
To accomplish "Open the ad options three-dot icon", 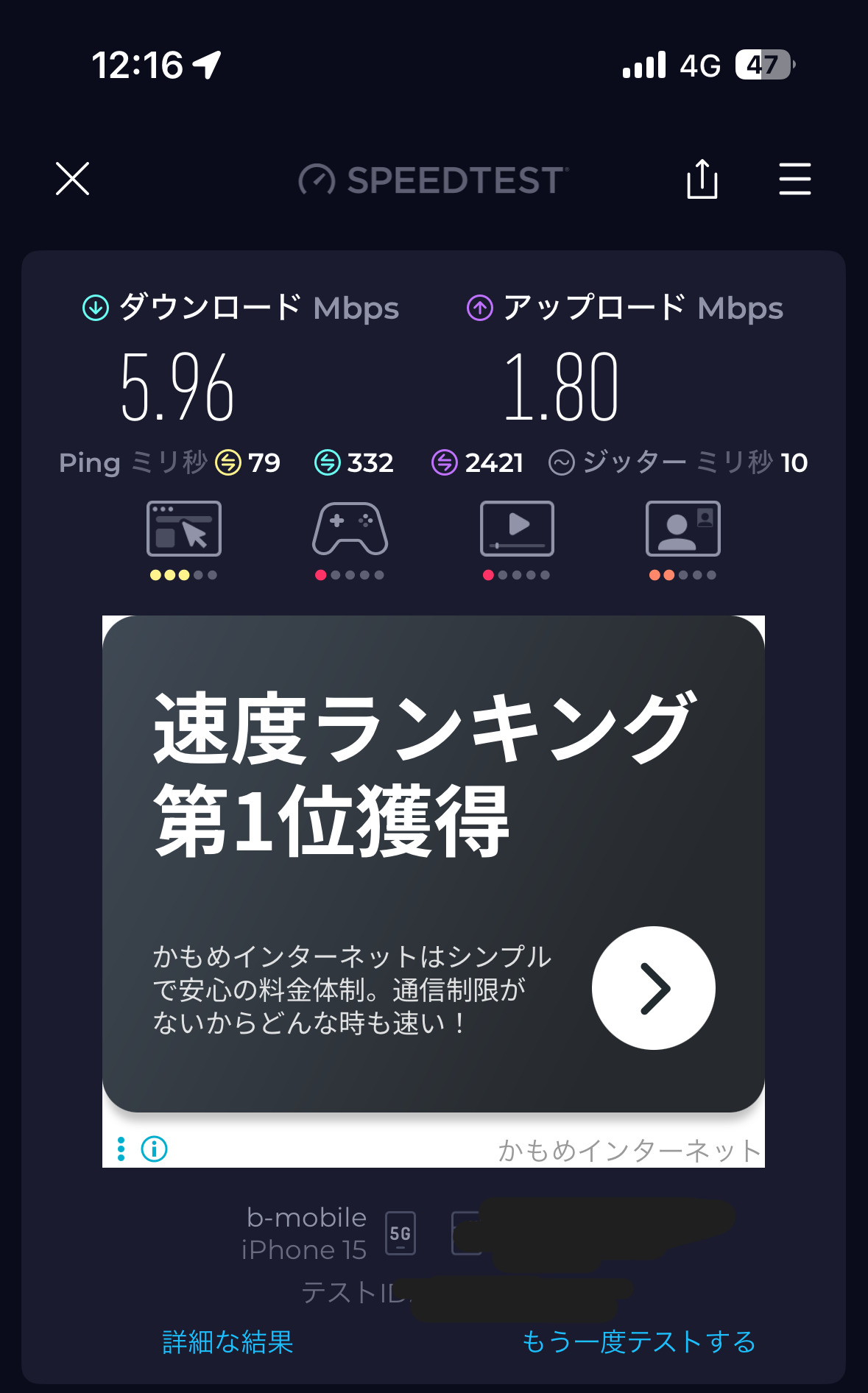I will [x=121, y=1149].
